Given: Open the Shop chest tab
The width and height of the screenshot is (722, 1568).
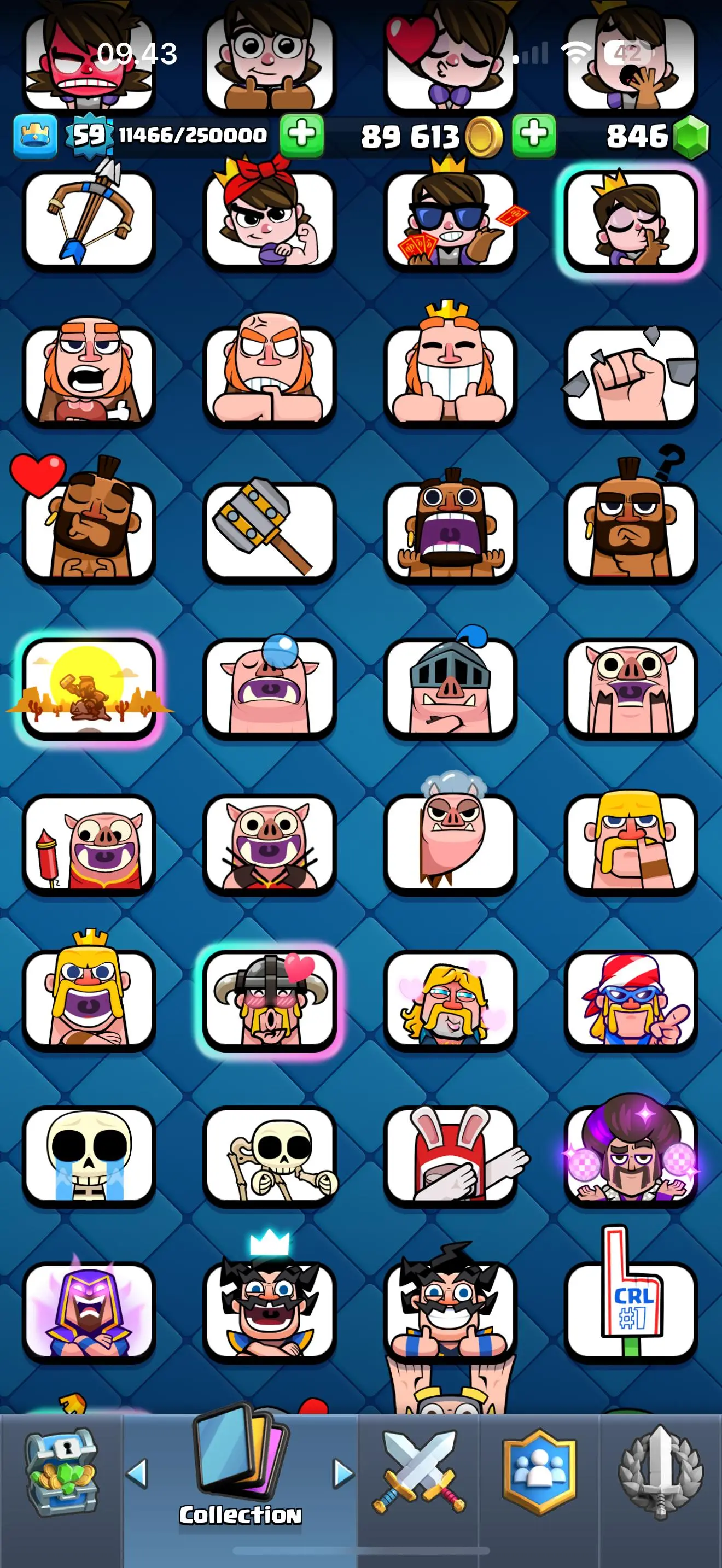Looking at the screenshot, I should click(x=60, y=1472).
